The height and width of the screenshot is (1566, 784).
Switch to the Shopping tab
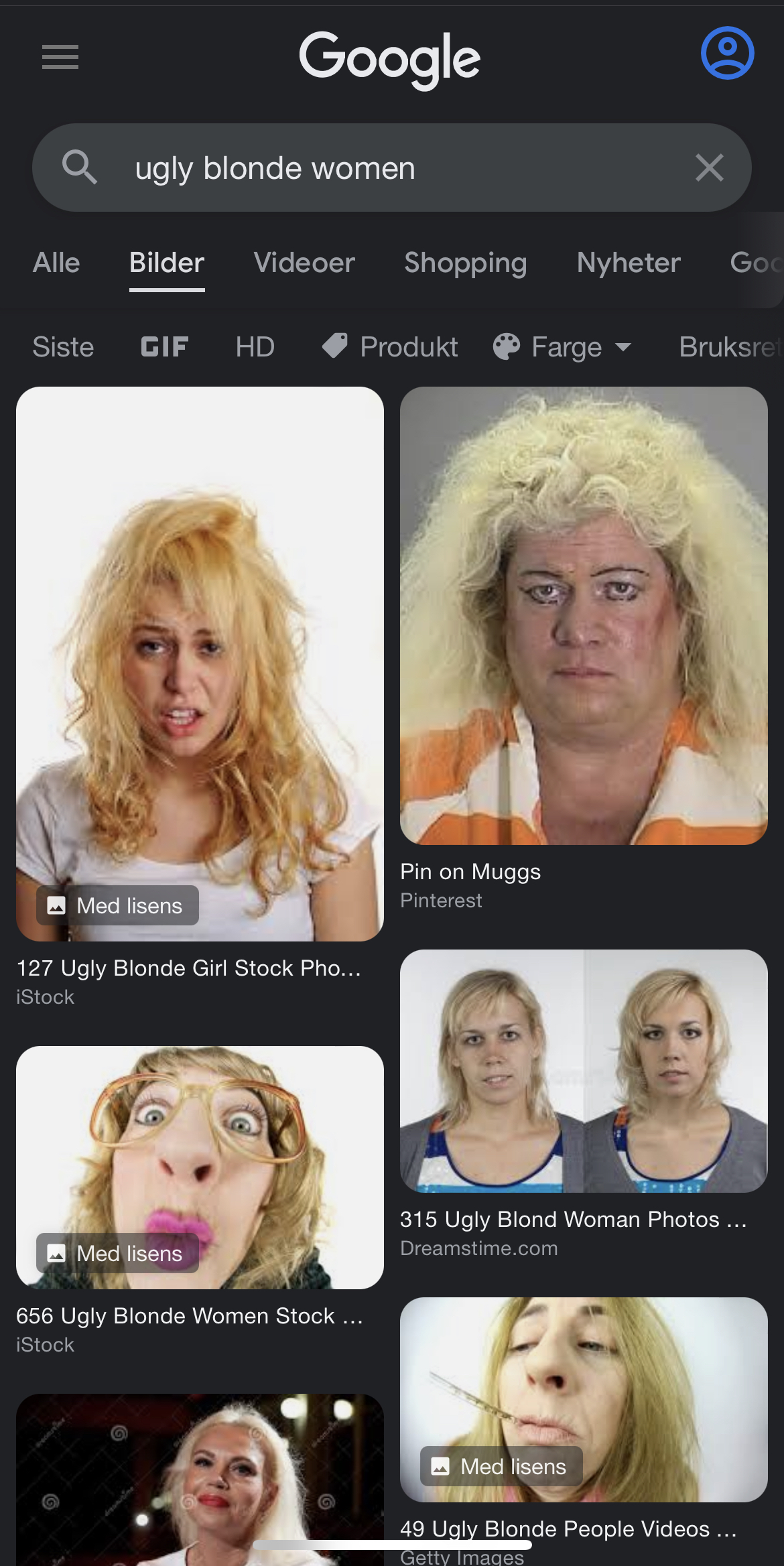coord(466,263)
